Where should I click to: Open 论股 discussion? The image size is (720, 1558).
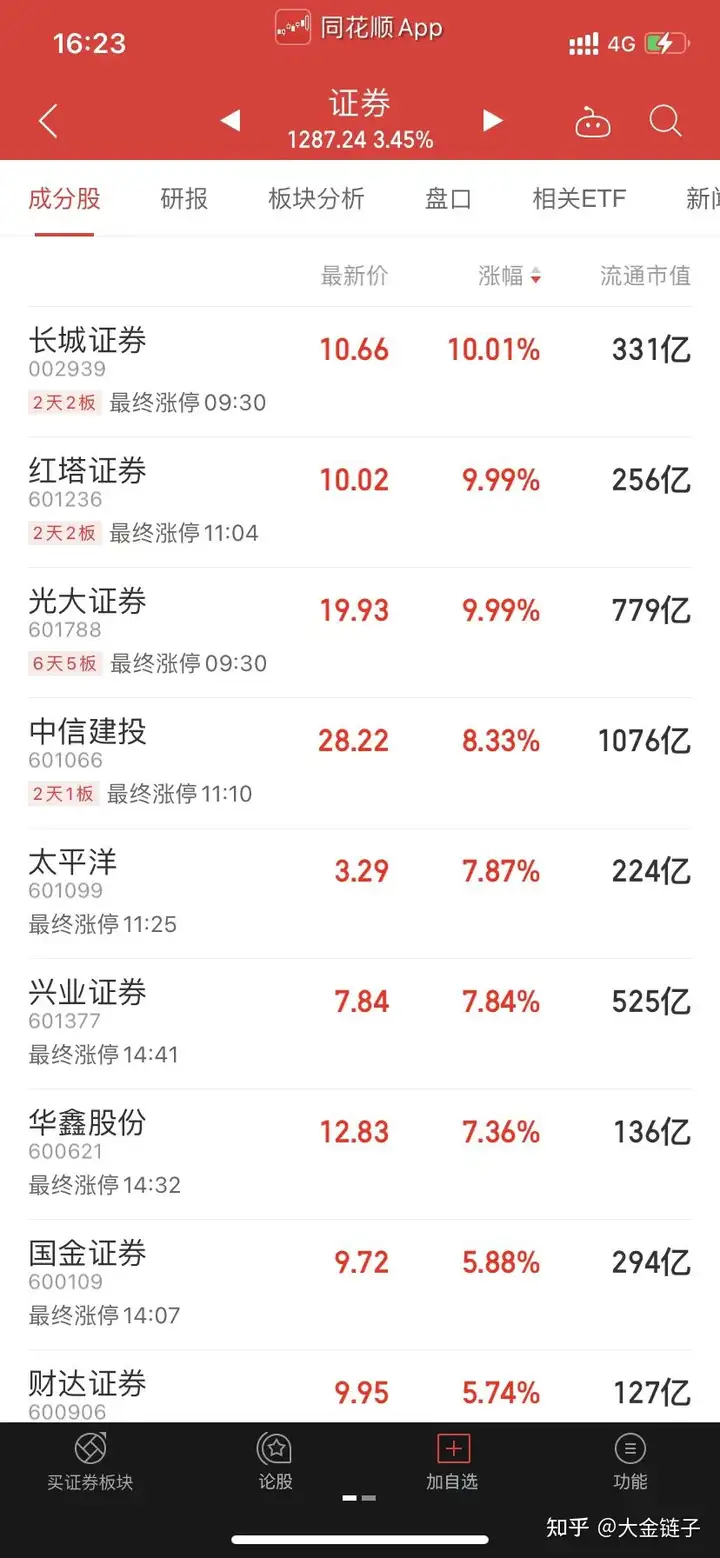(x=275, y=1462)
